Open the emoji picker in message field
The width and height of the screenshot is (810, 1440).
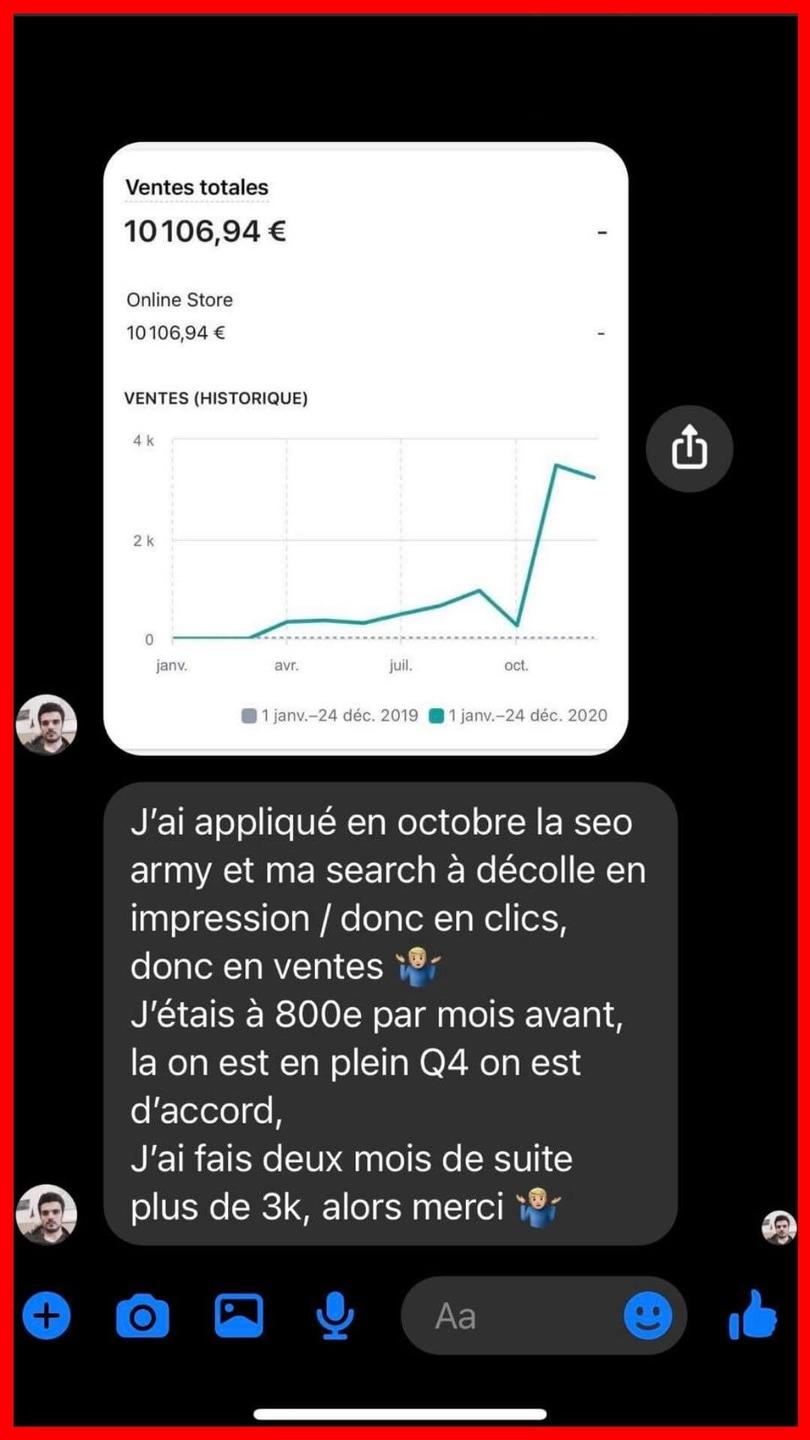pyautogui.click(x=647, y=1316)
